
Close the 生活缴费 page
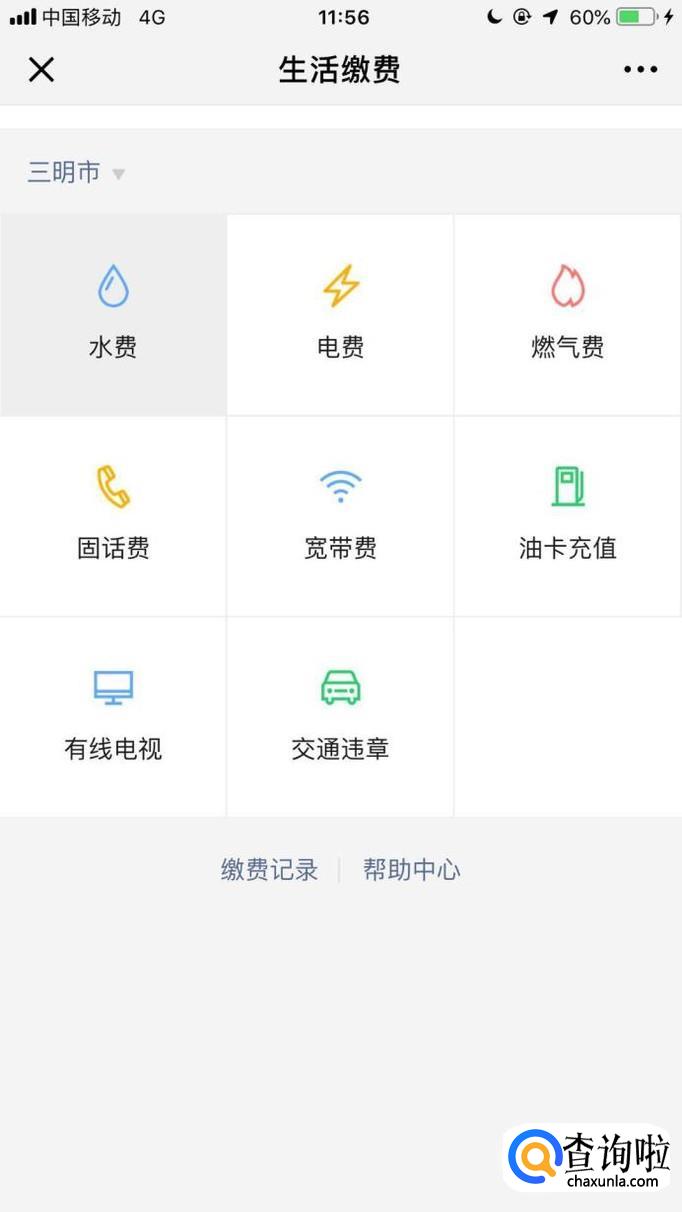coord(41,69)
